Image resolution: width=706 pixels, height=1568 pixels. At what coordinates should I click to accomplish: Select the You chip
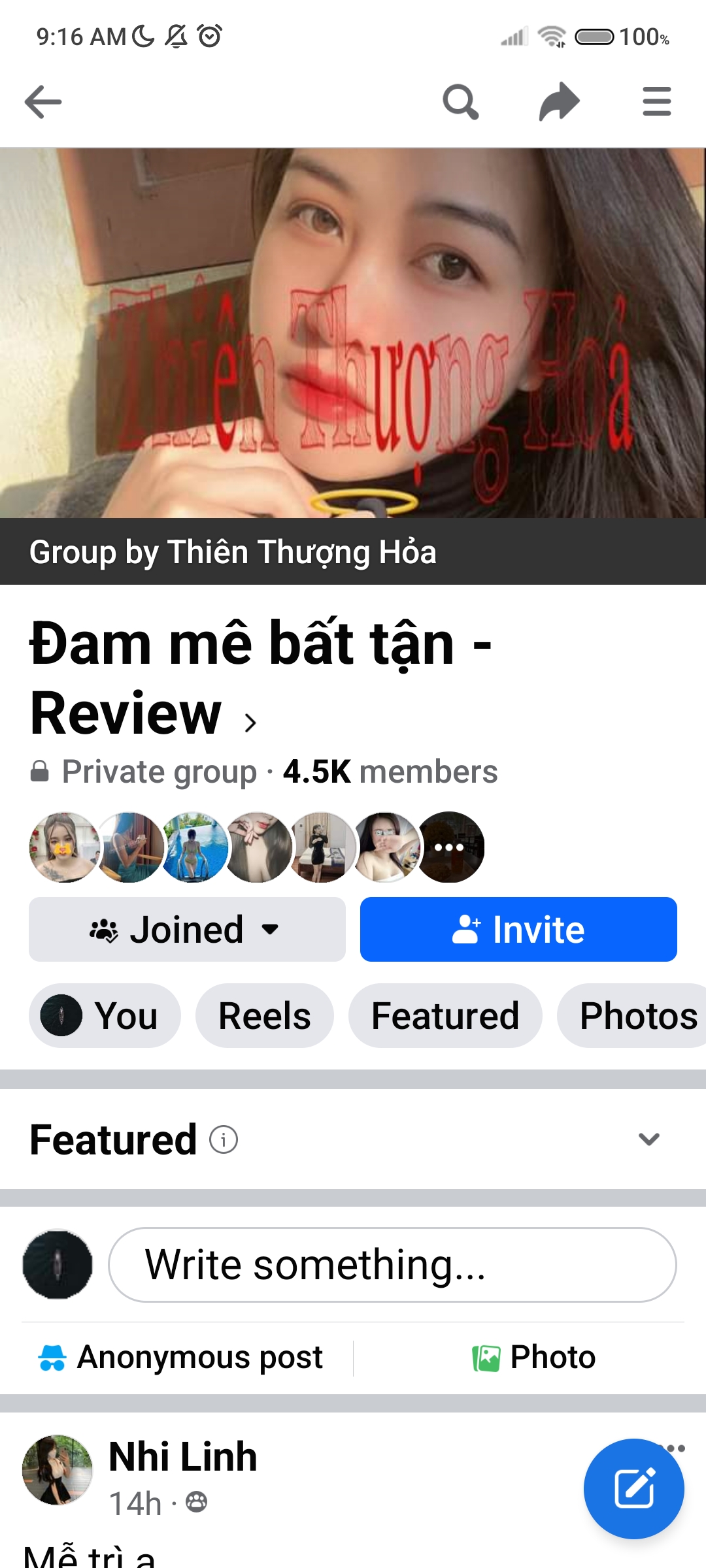105,1015
